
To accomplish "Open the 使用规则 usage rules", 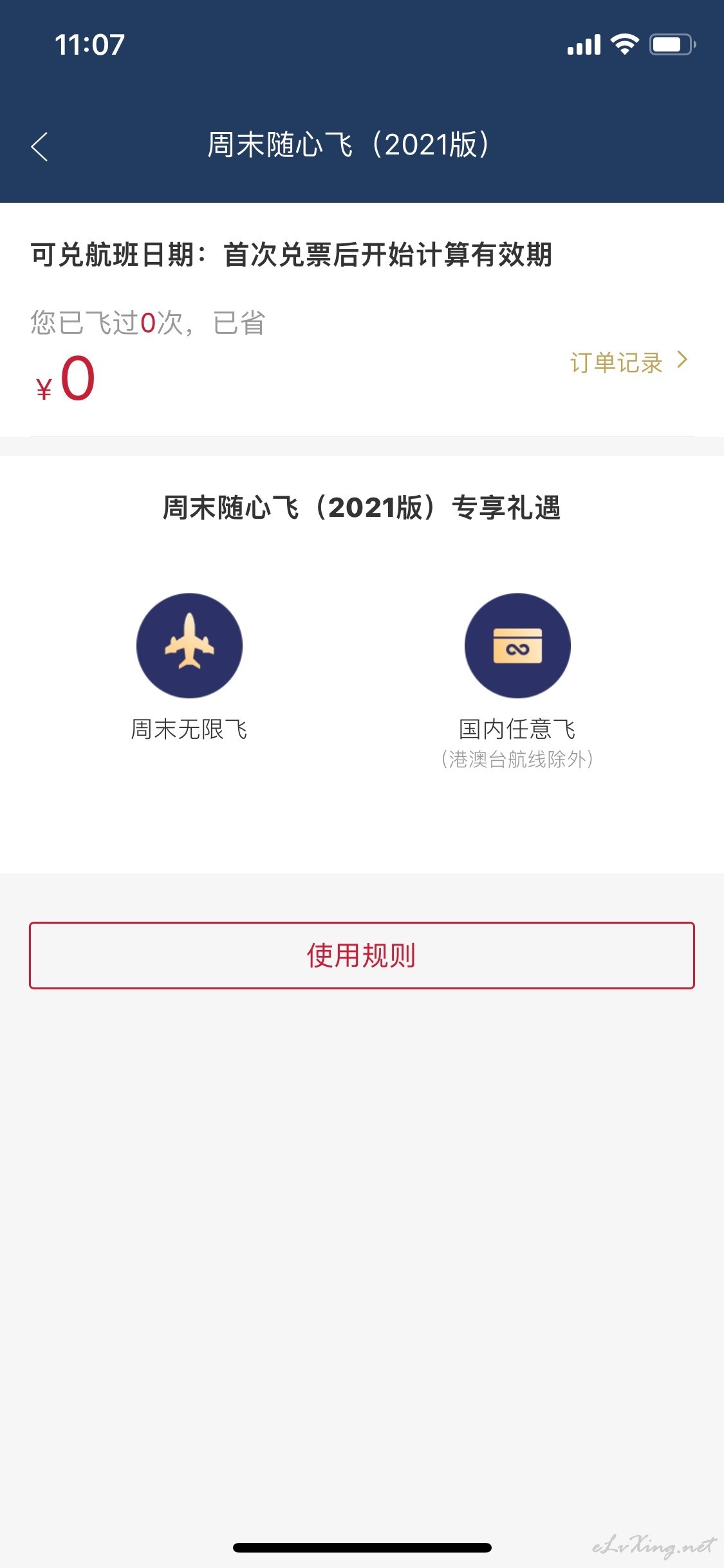I will [x=362, y=955].
